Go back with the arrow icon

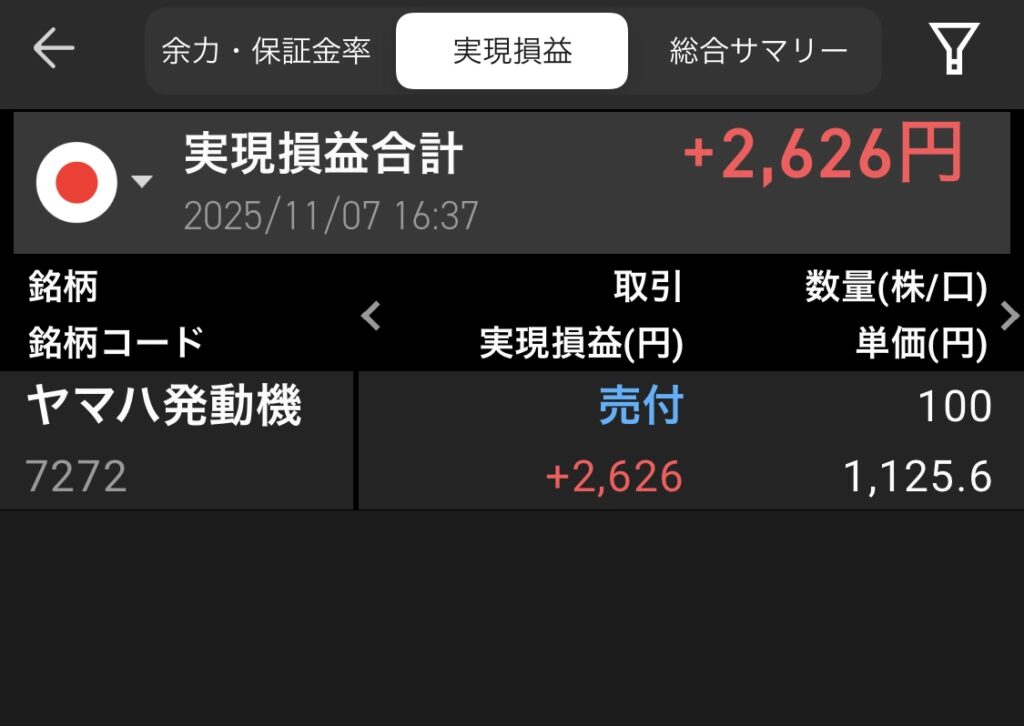point(53,48)
